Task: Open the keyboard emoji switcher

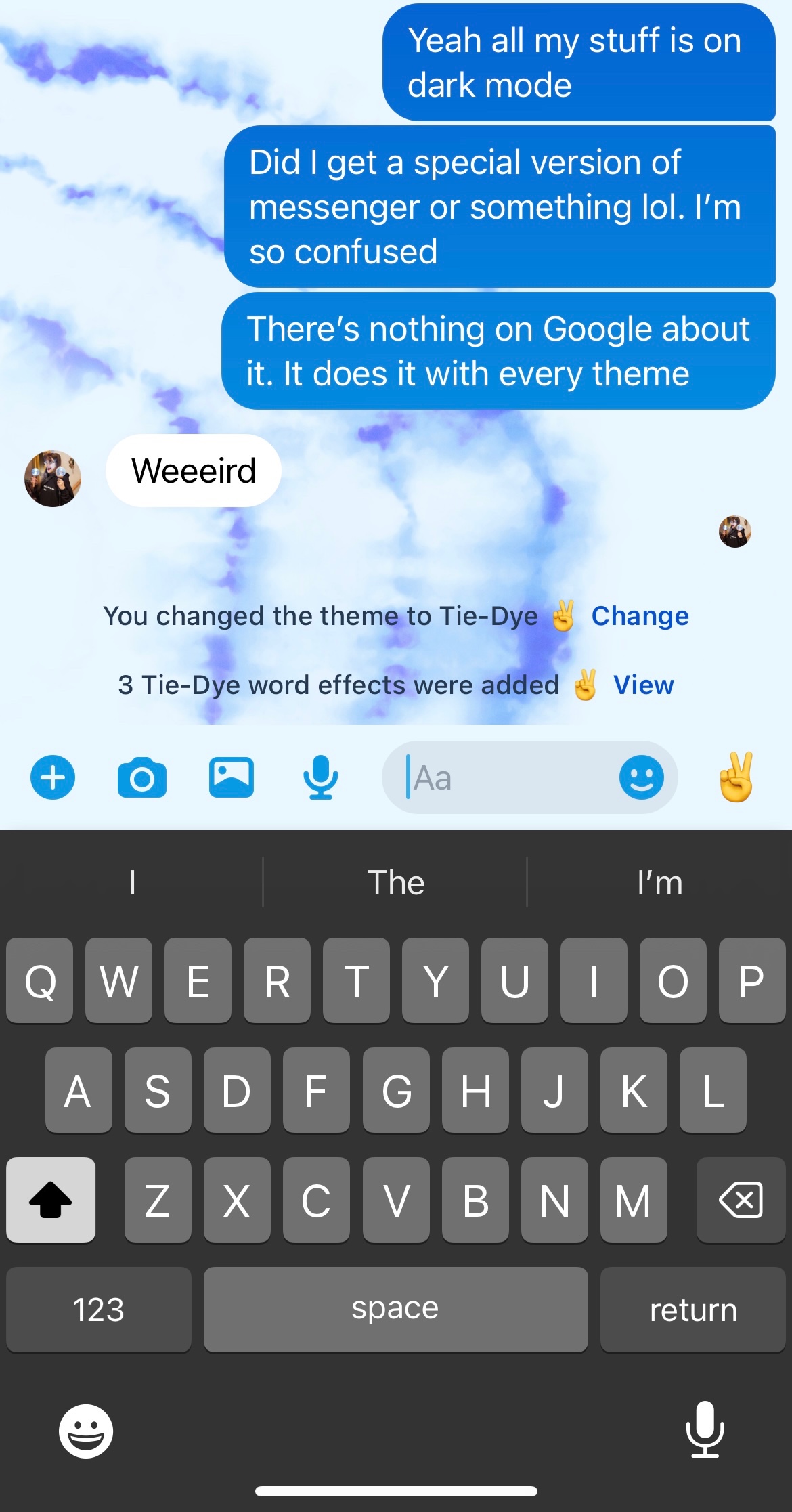Action: [x=86, y=1431]
